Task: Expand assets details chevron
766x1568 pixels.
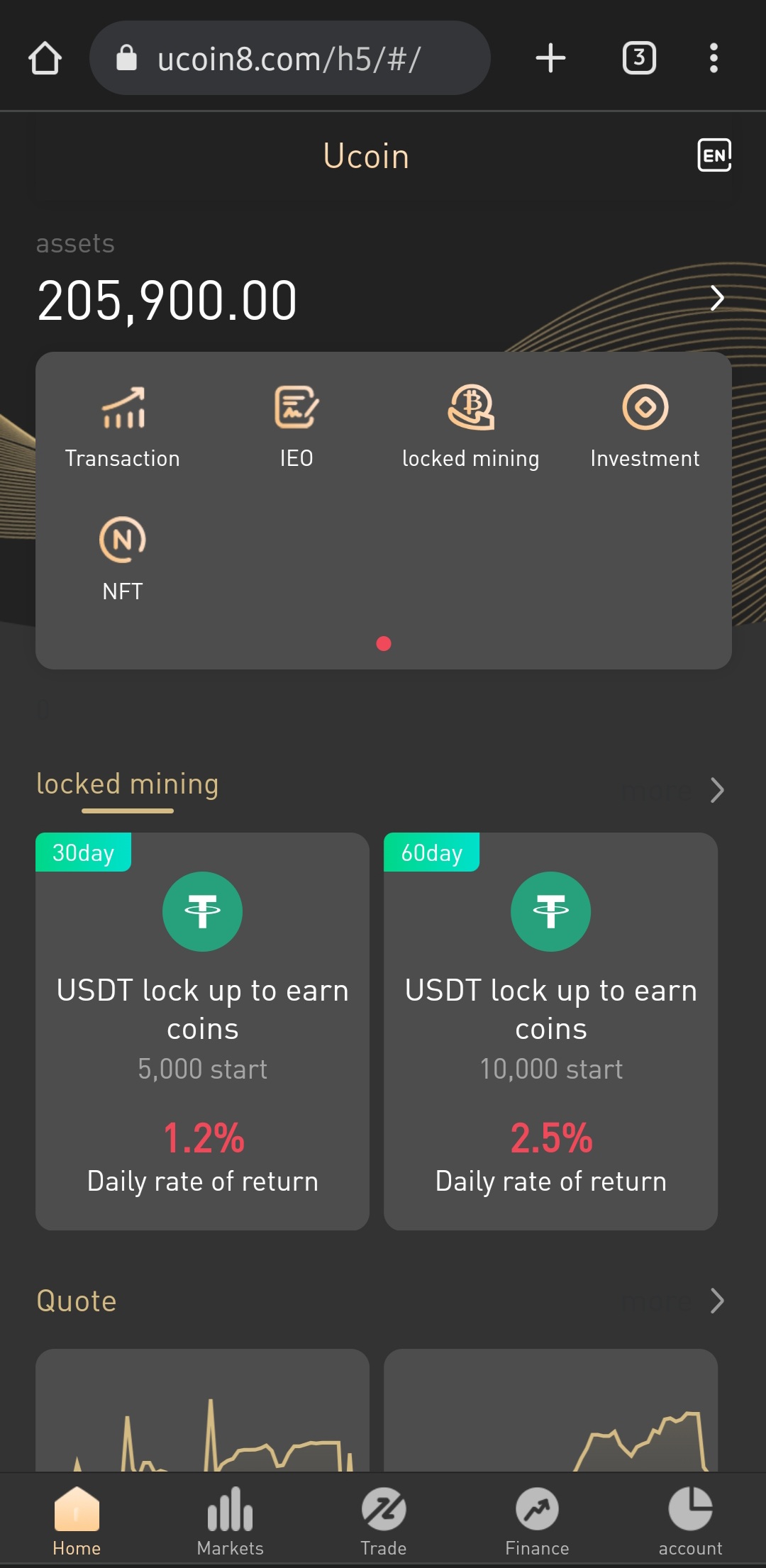Action: pyautogui.click(x=717, y=299)
